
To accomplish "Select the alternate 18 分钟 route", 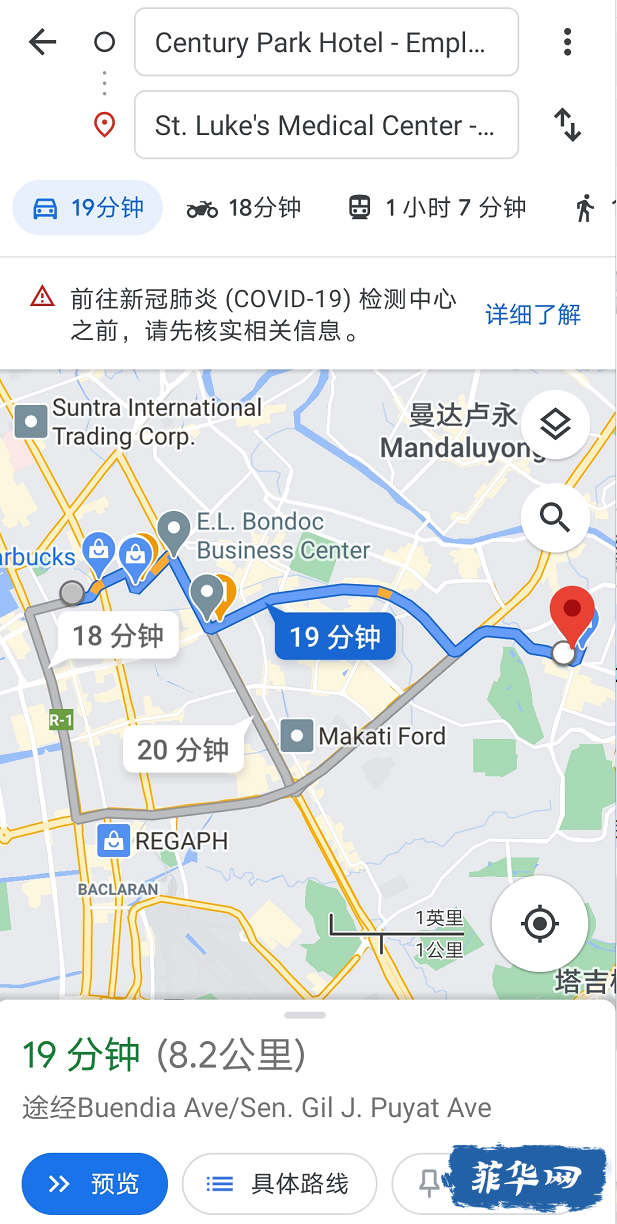I will pos(118,636).
